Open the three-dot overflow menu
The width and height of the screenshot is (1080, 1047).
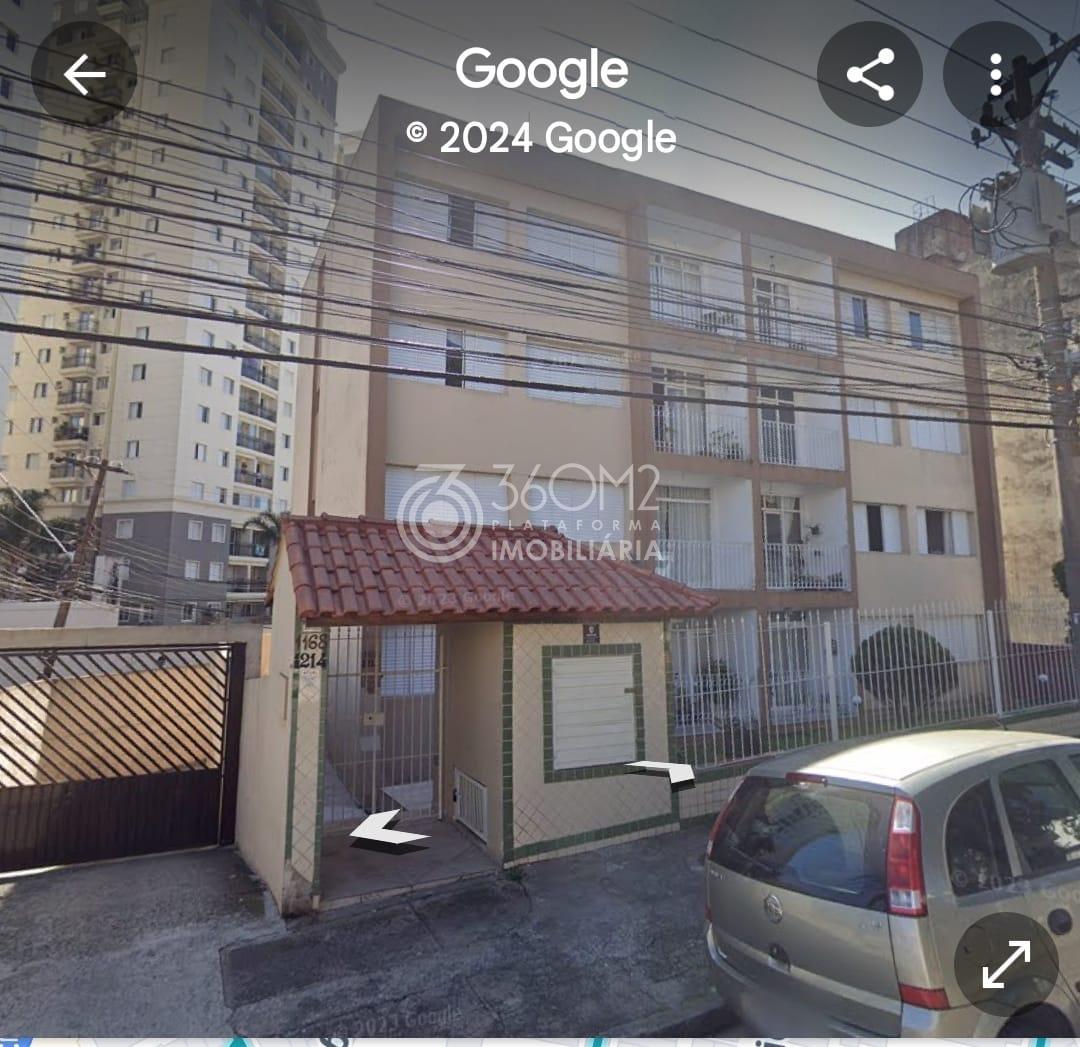click(995, 74)
